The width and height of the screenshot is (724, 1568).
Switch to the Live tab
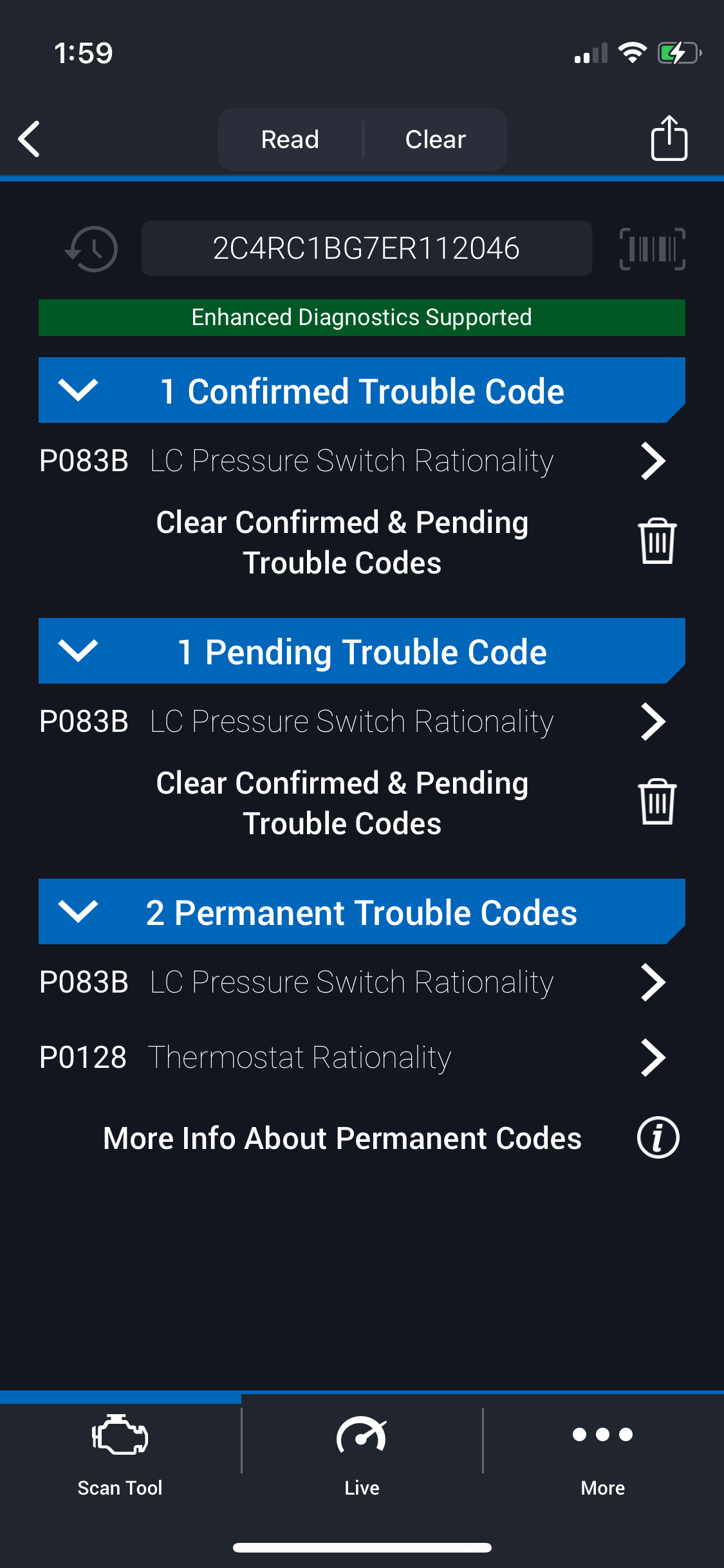[x=362, y=1456]
